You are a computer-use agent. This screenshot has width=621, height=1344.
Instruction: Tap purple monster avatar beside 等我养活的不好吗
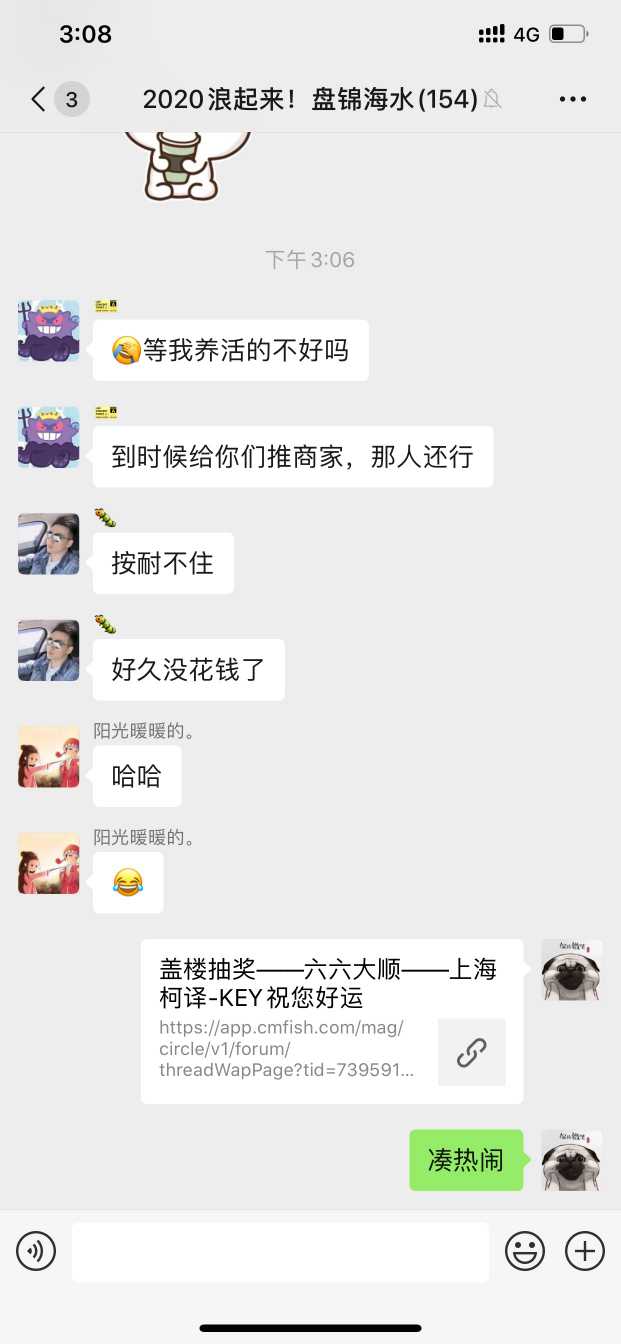(x=48, y=331)
